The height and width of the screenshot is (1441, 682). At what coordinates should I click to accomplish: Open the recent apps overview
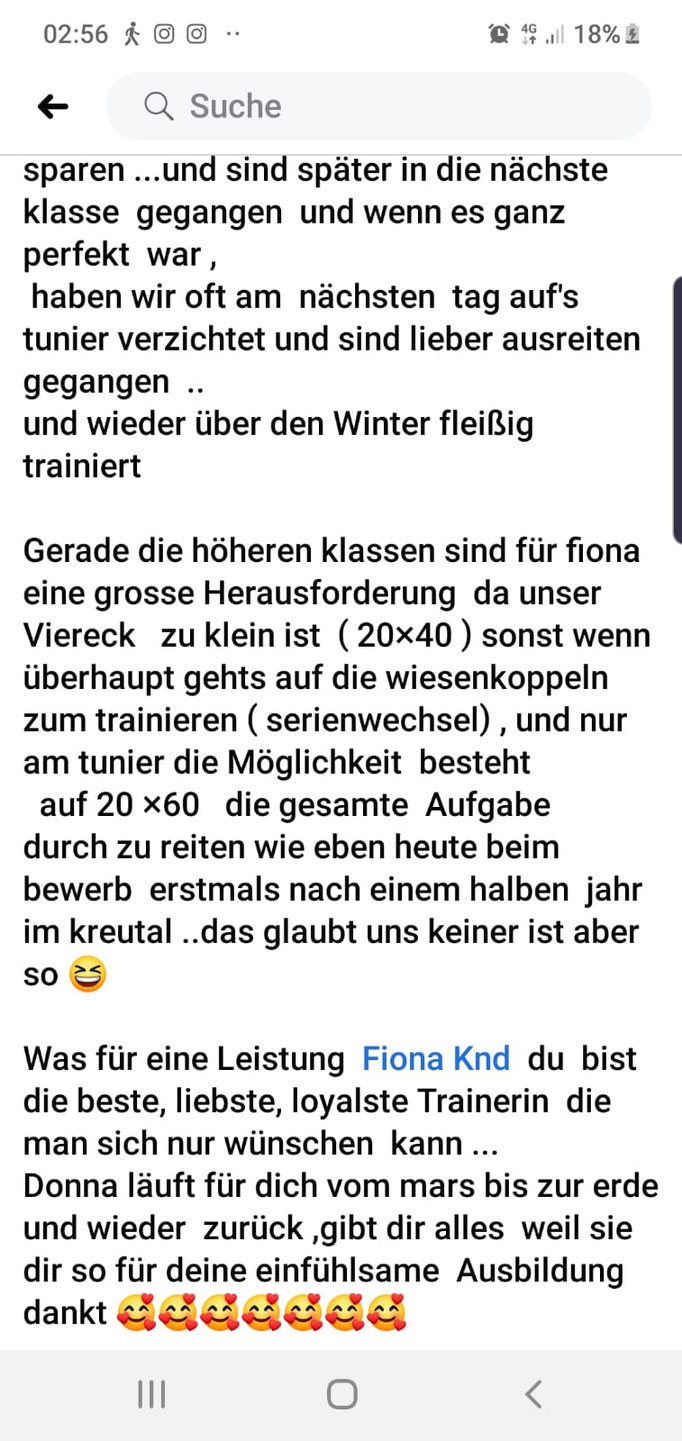[x=151, y=1394]
